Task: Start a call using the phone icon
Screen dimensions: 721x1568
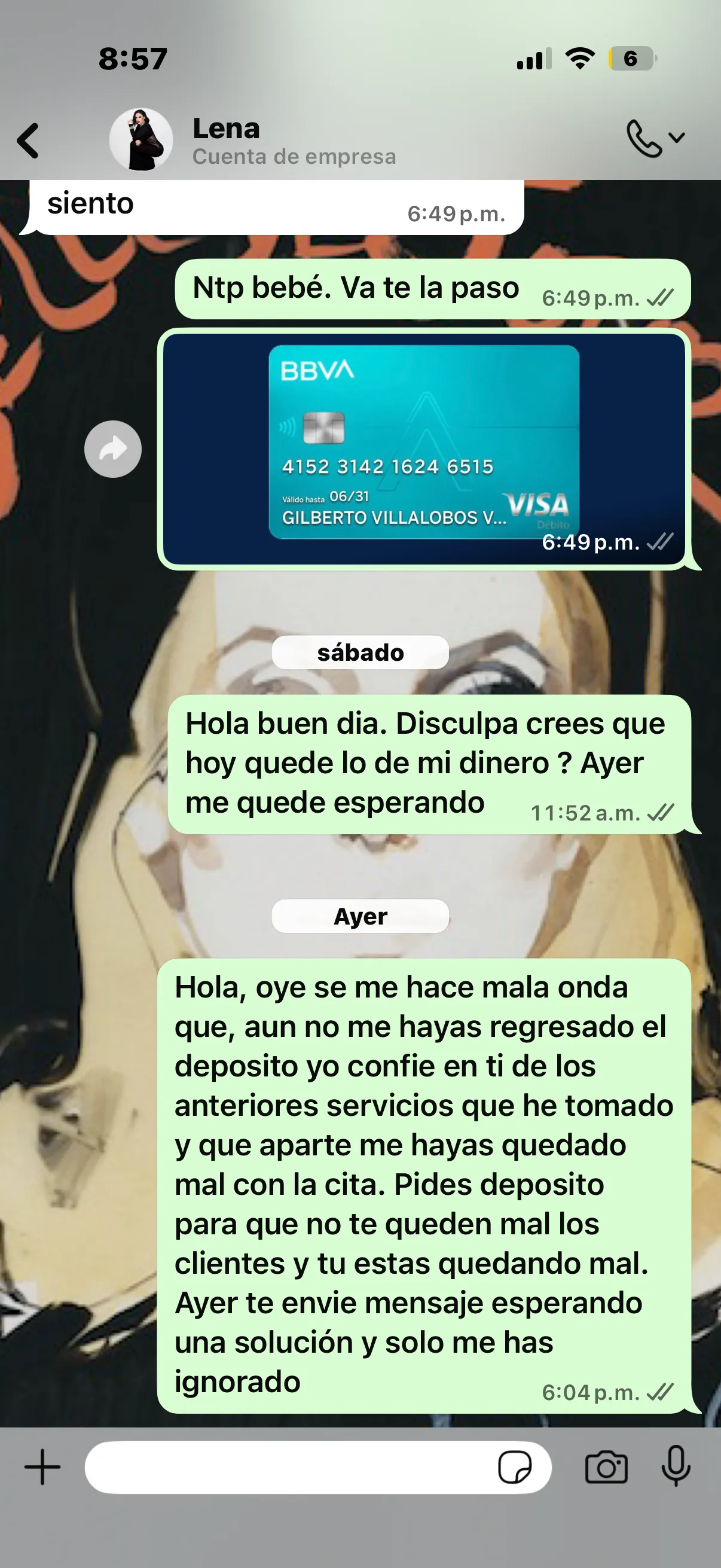Action: (645, 140)
